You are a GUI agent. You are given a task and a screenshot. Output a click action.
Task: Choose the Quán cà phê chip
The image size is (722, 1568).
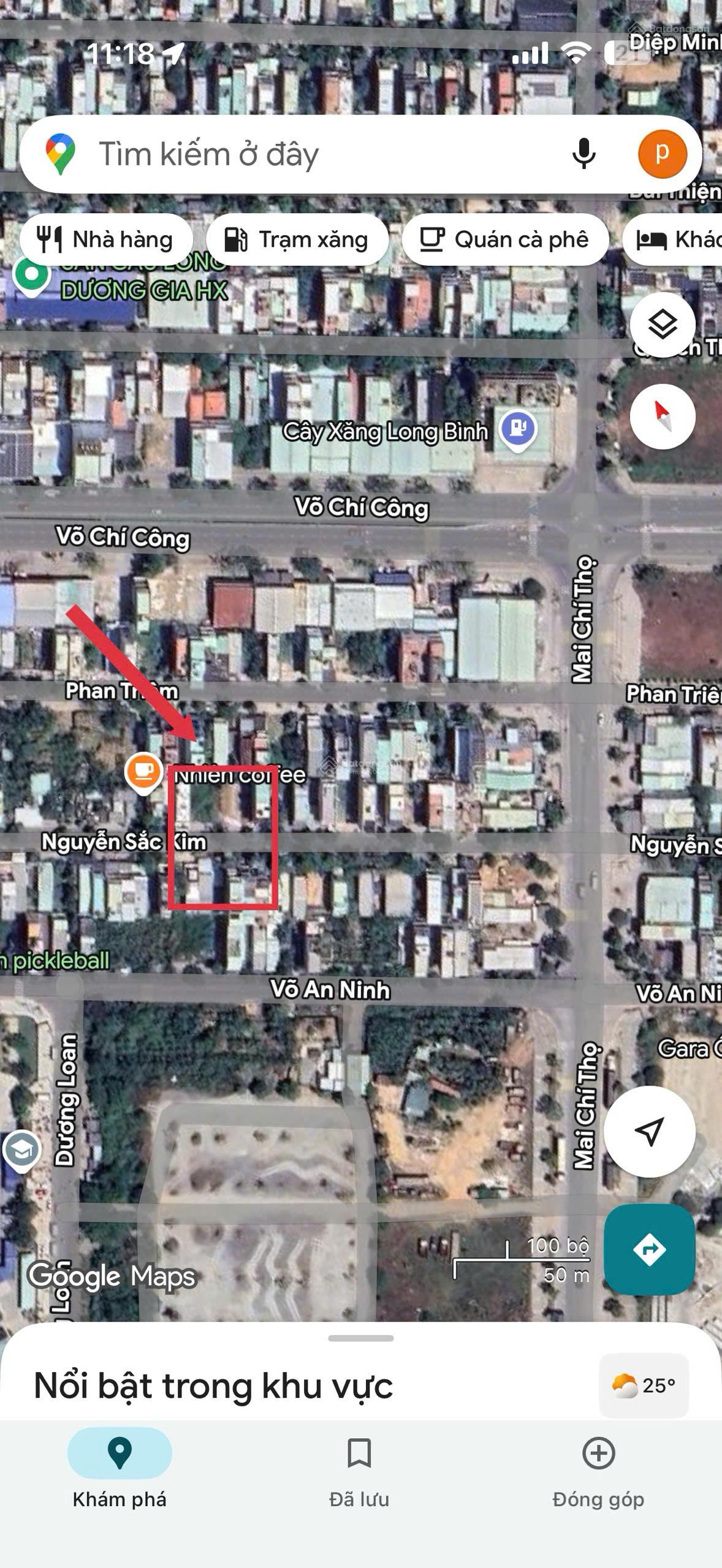(505, 239)
